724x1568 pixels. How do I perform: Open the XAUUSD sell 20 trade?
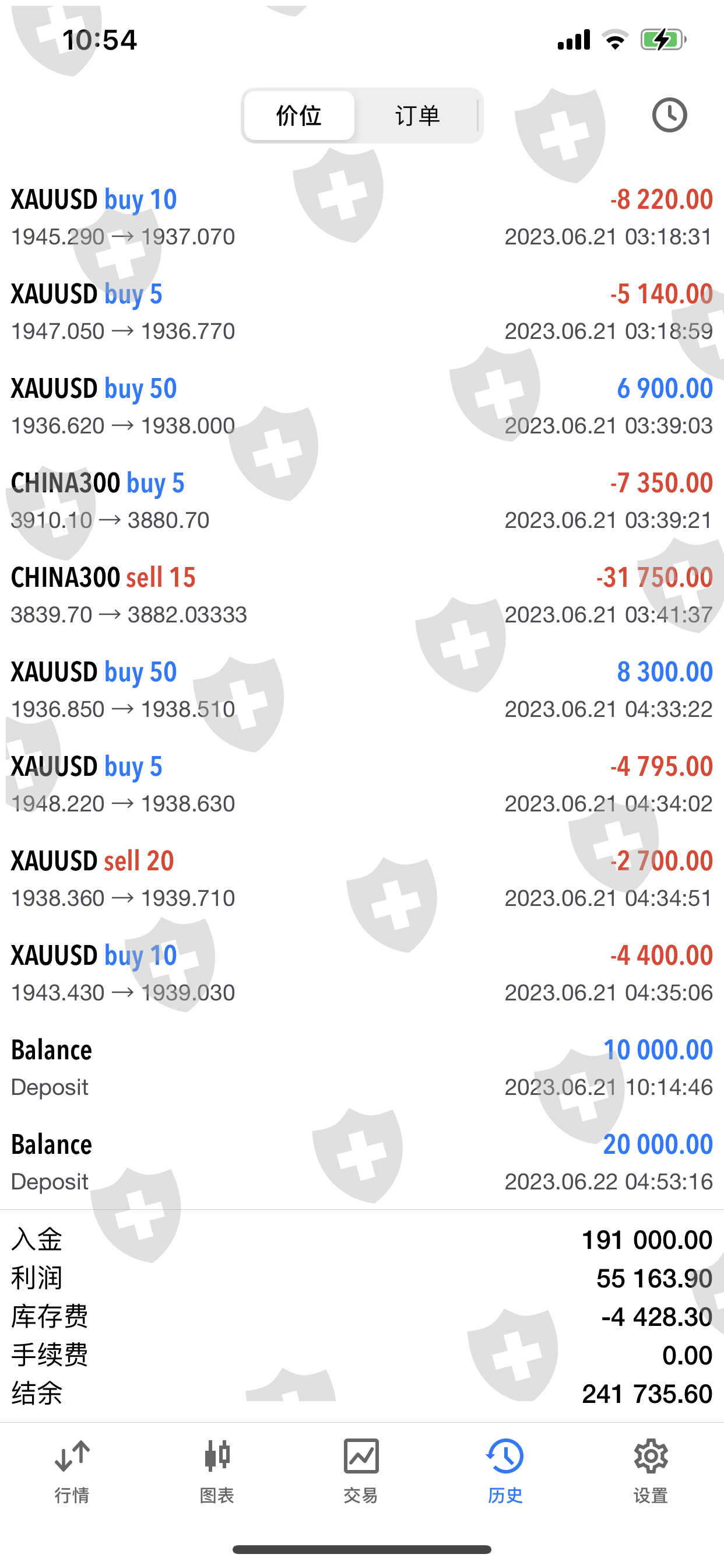point(362,878)
